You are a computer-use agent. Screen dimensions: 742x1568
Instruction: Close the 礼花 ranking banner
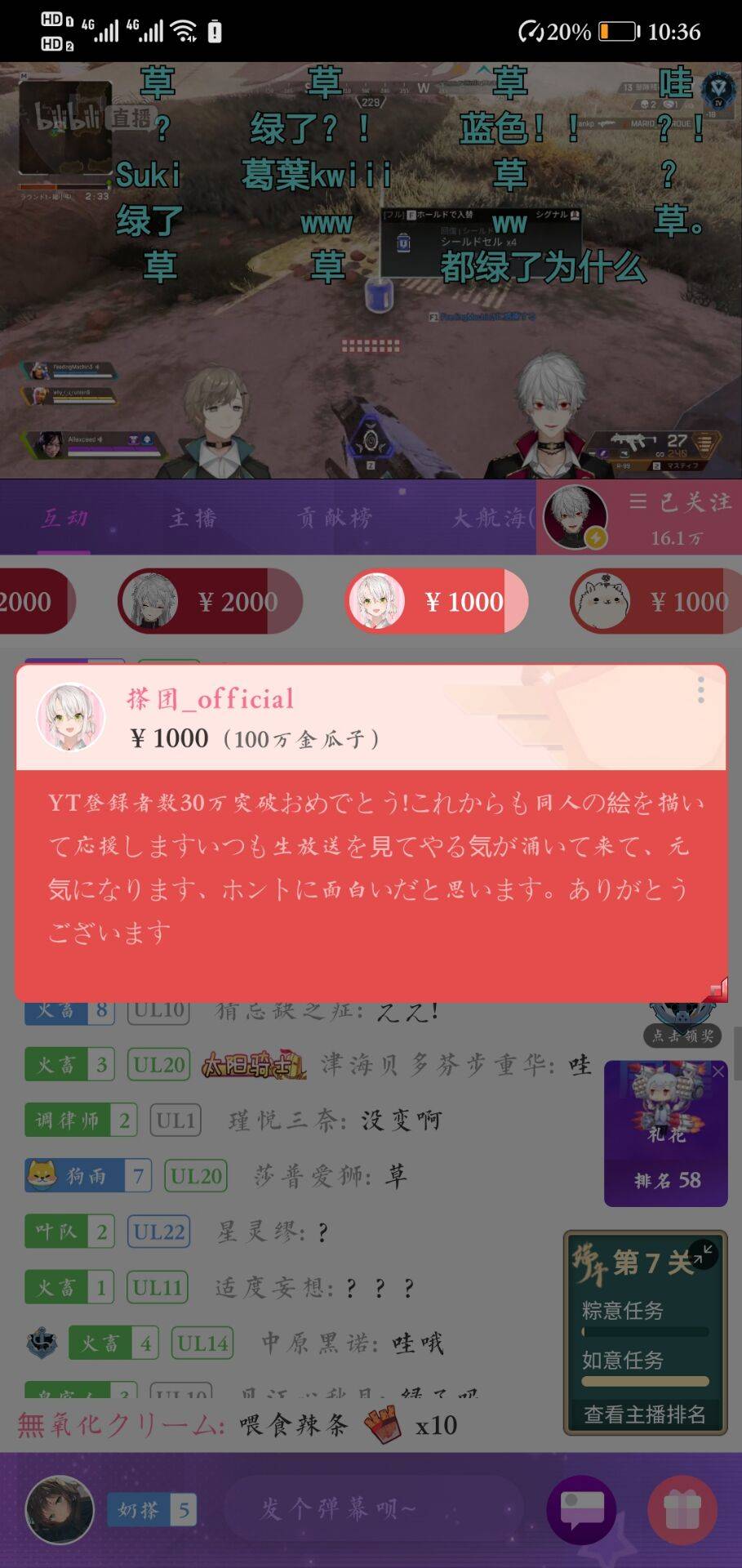[718, 1071]
